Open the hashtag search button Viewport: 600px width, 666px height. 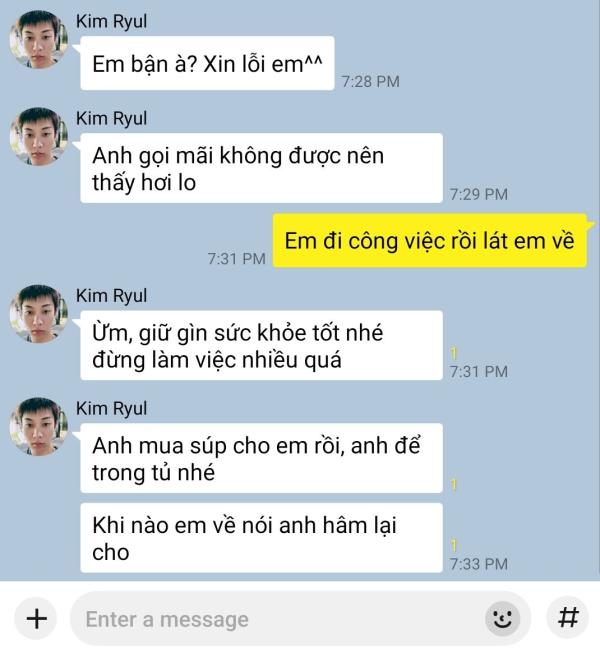coord(567,618)
